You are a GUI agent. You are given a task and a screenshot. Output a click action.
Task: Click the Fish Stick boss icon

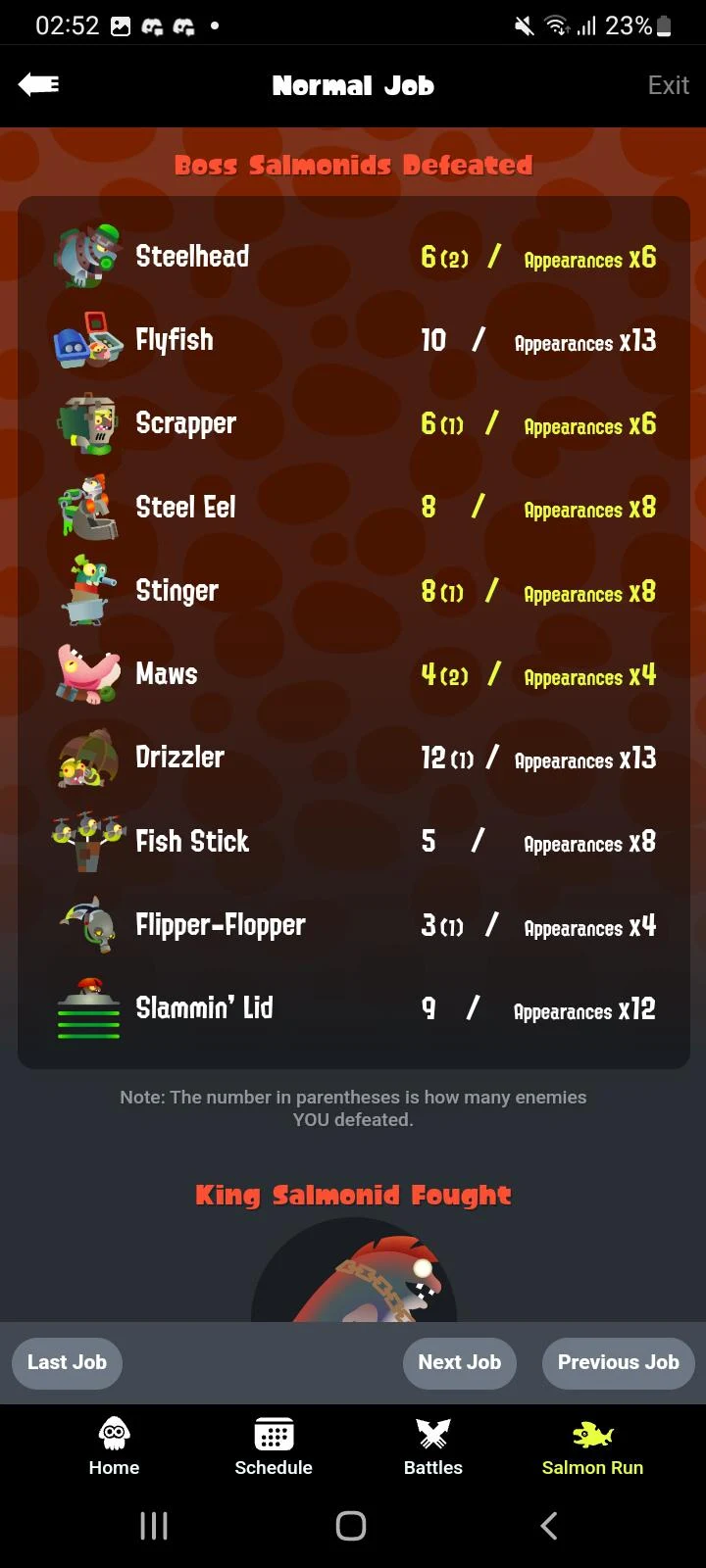click(x=85, y=841)
